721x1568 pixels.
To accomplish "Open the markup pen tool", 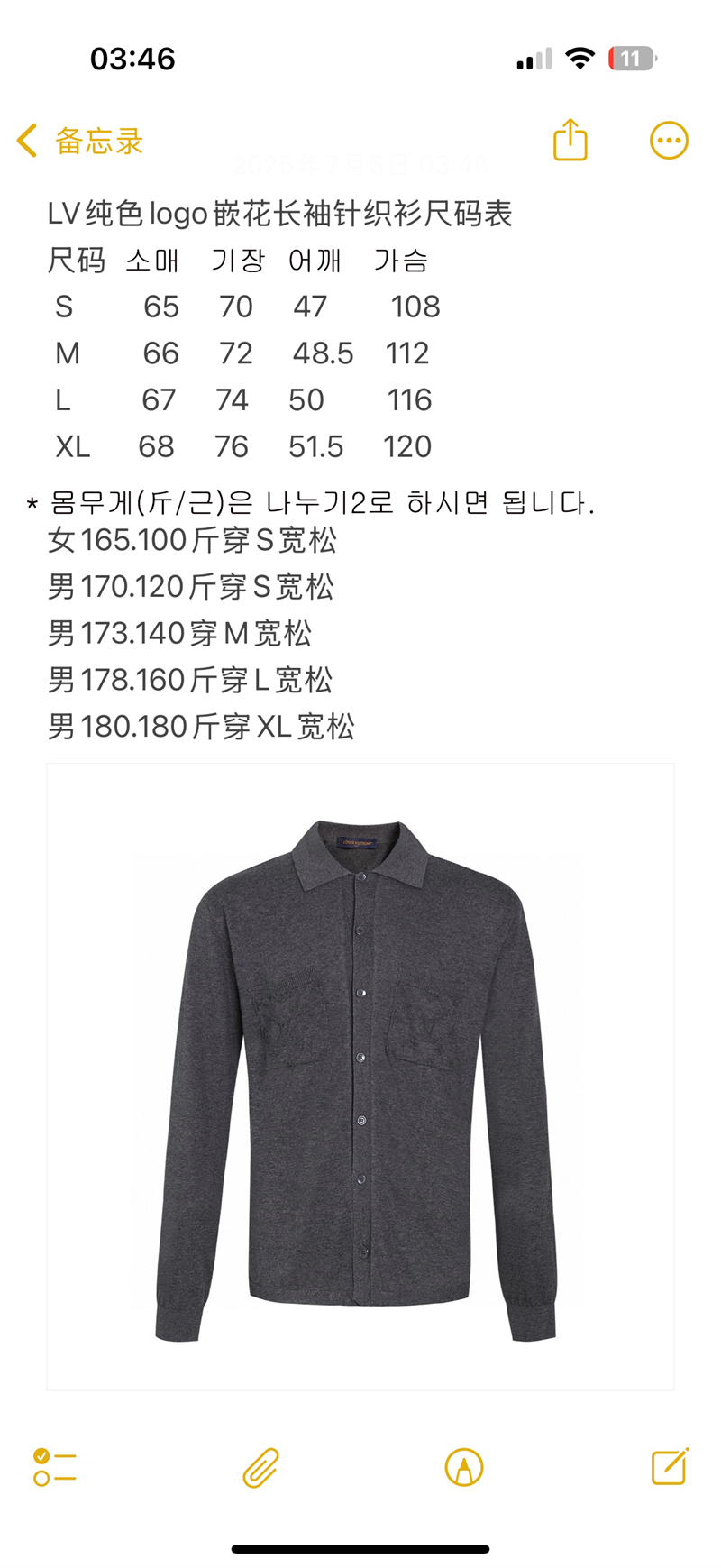I will coord(464,1467).
